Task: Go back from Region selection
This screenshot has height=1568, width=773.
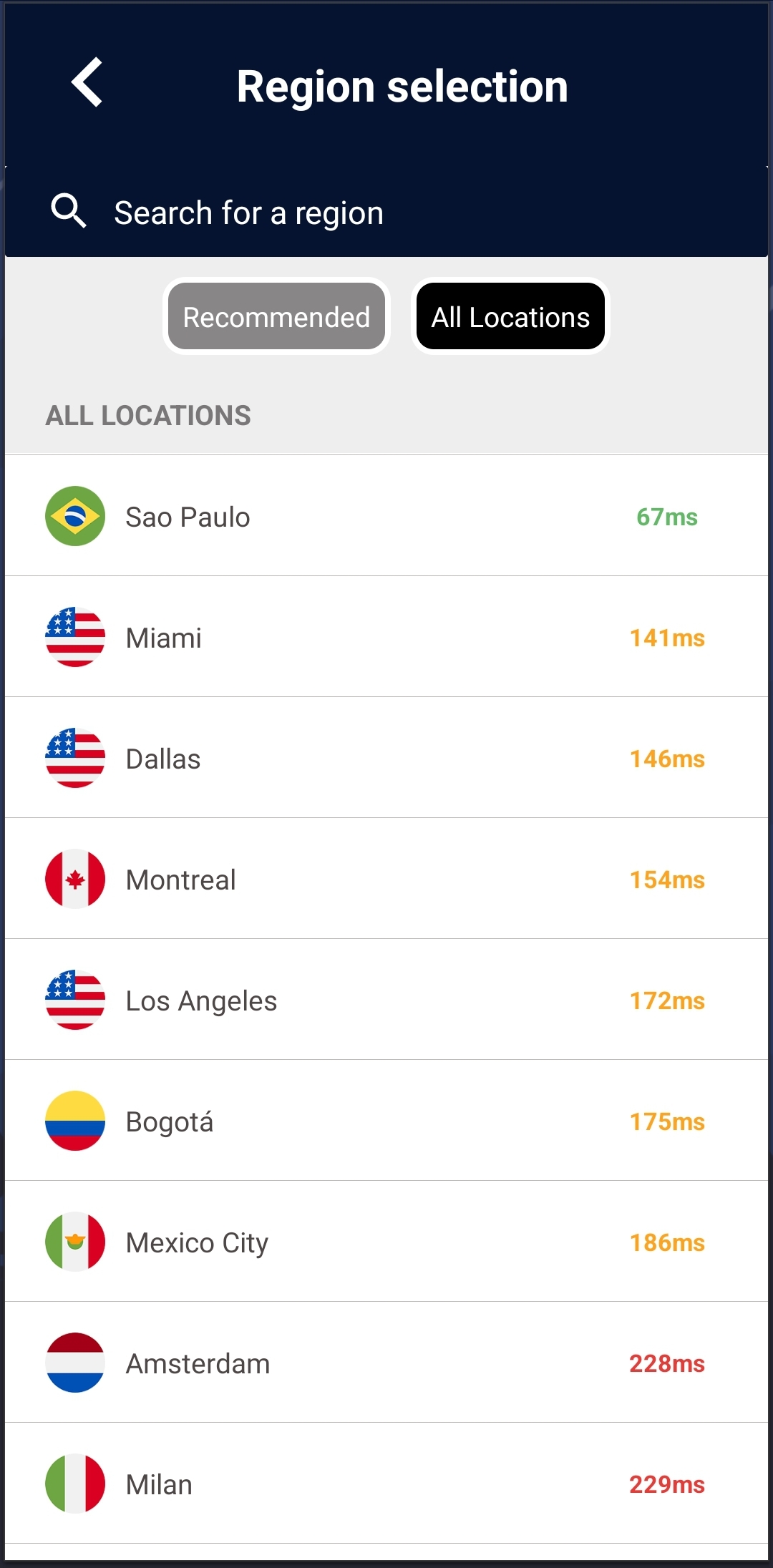Action: click(87, 83)
